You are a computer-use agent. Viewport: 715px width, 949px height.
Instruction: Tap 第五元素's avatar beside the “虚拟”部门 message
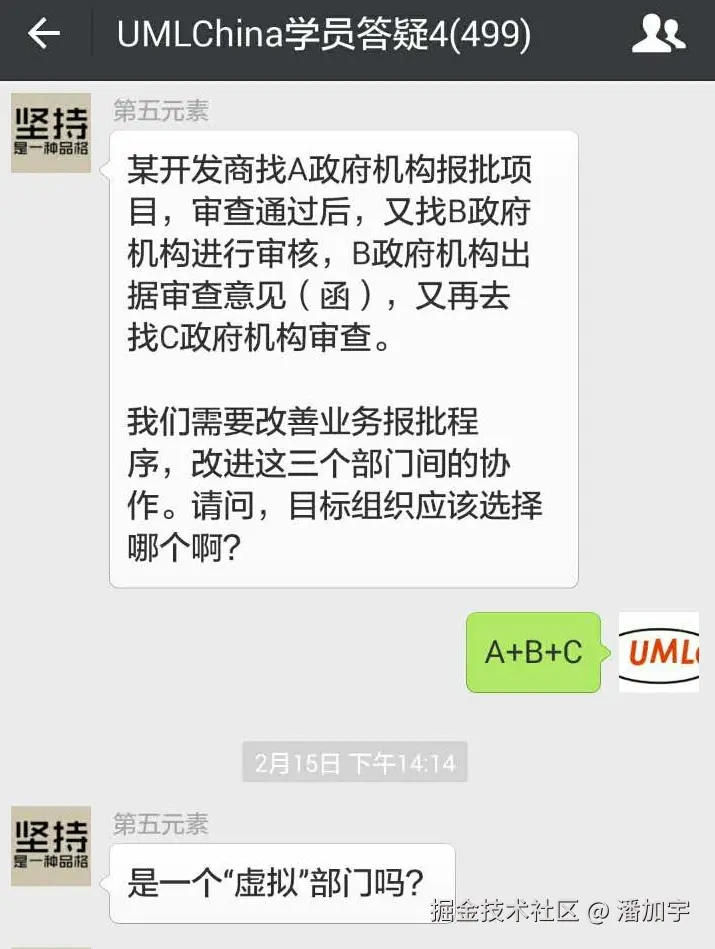click(51, 846)
